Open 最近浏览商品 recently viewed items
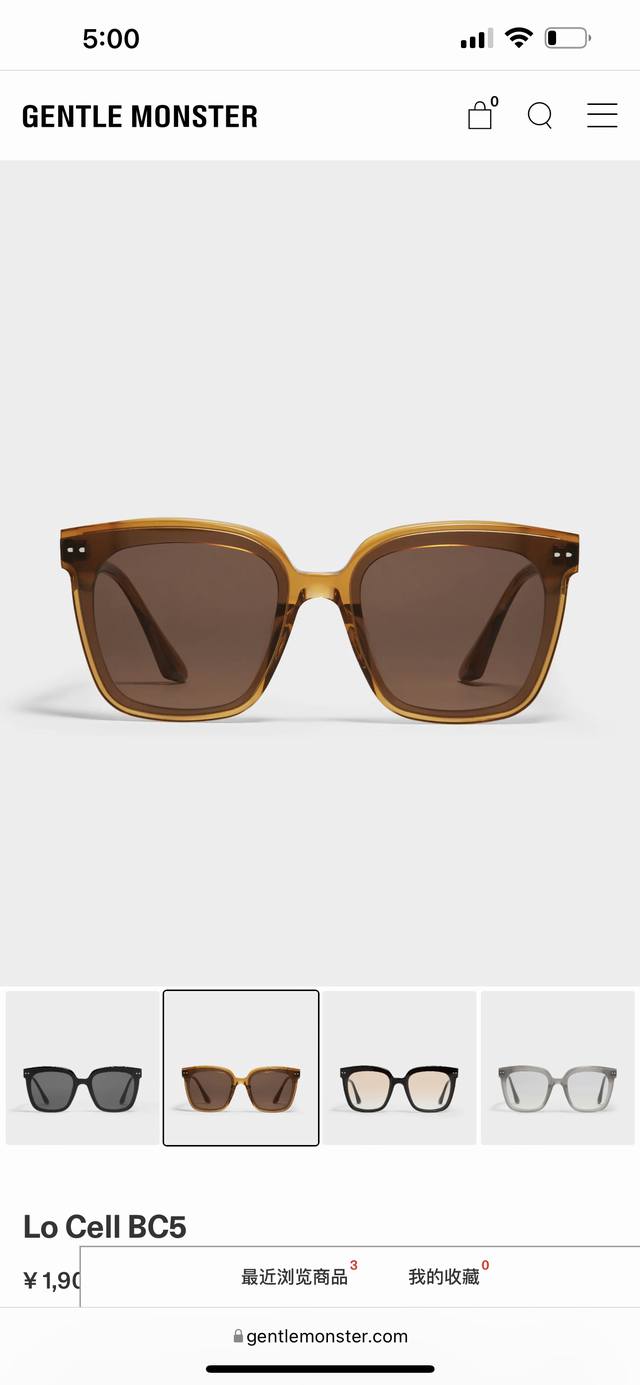Image resolution: width=640 pixels, height=1385 pixels. coord(295,1277)
